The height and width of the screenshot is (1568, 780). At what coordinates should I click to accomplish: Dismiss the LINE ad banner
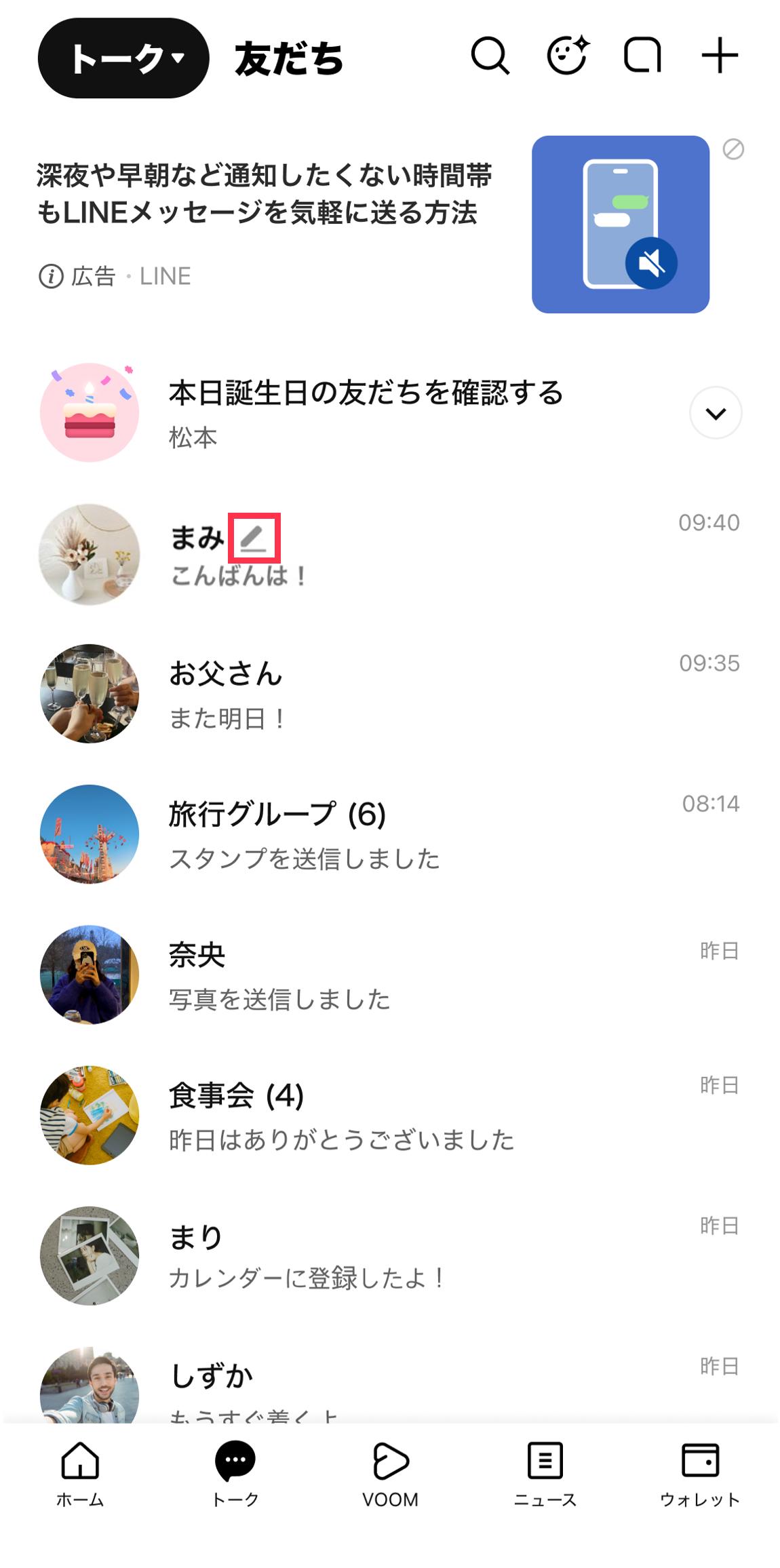(733, 149)
